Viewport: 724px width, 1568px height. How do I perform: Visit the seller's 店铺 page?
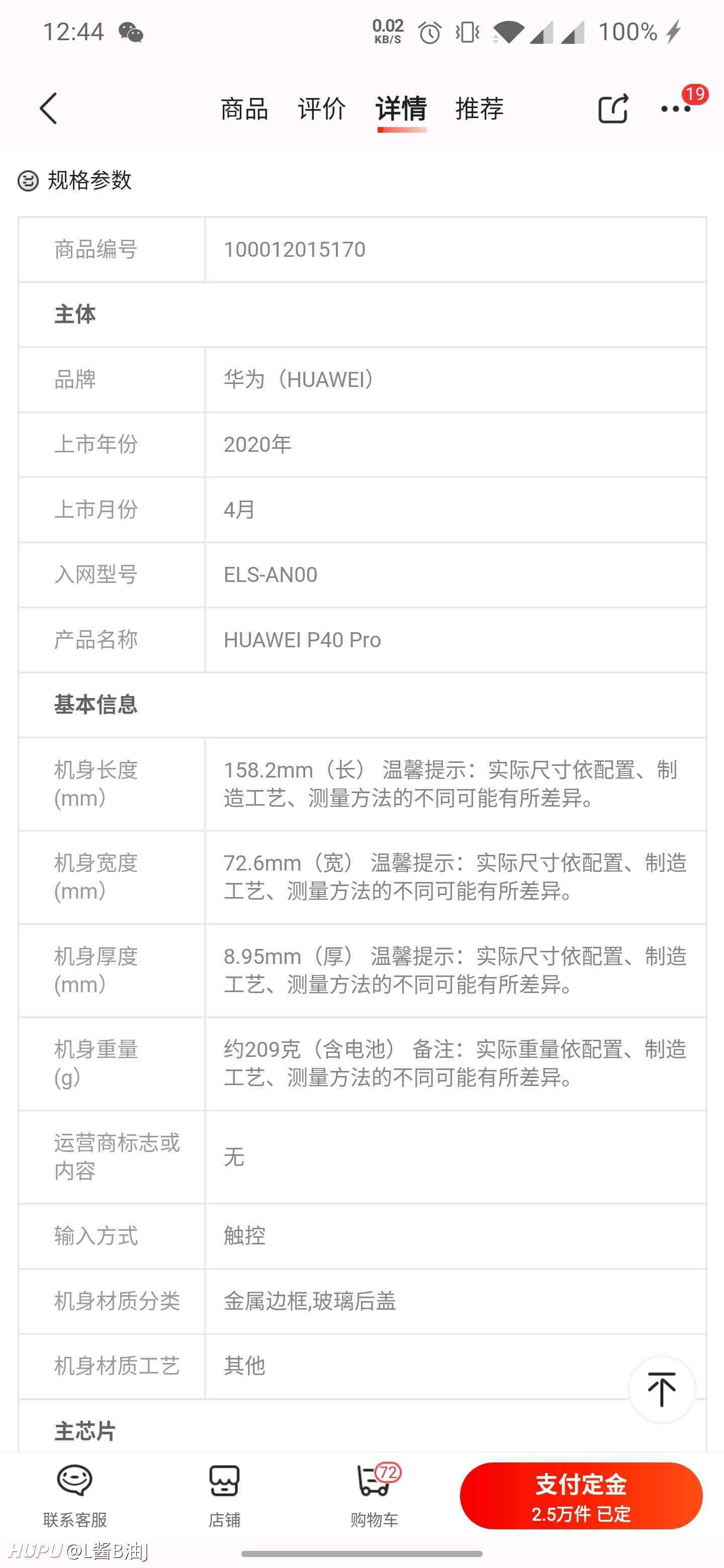tap(224, 1496)
